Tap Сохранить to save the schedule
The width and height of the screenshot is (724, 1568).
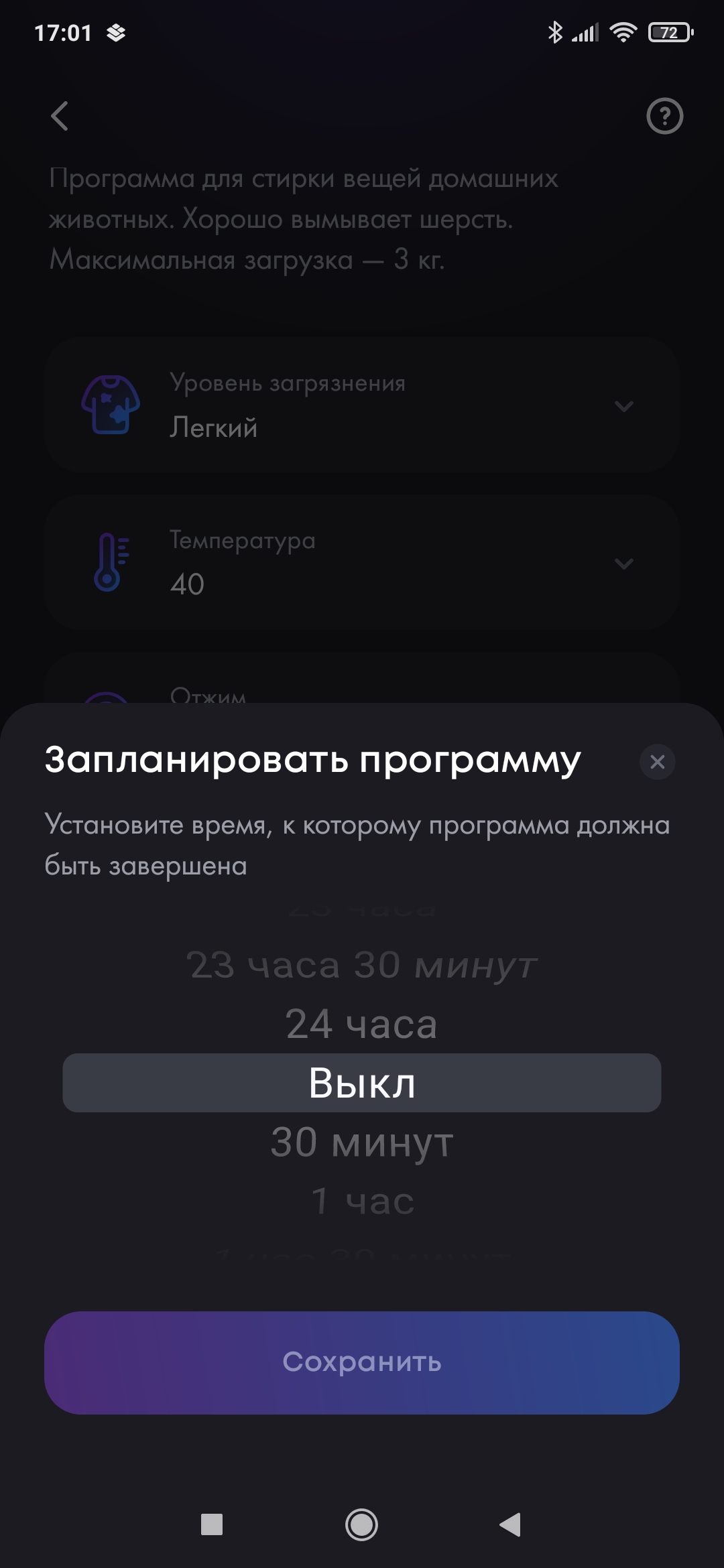[362, 1362]
